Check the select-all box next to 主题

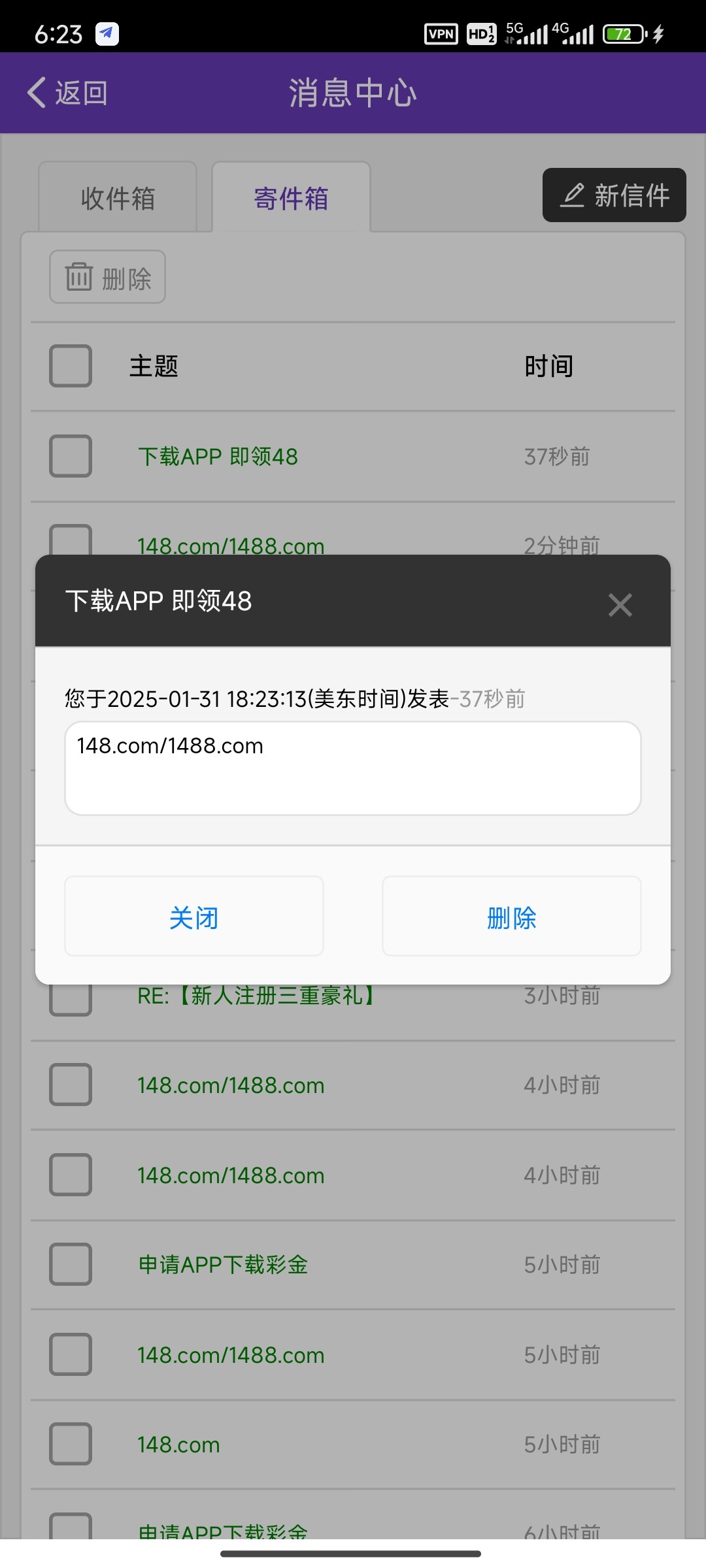(71, 366)
